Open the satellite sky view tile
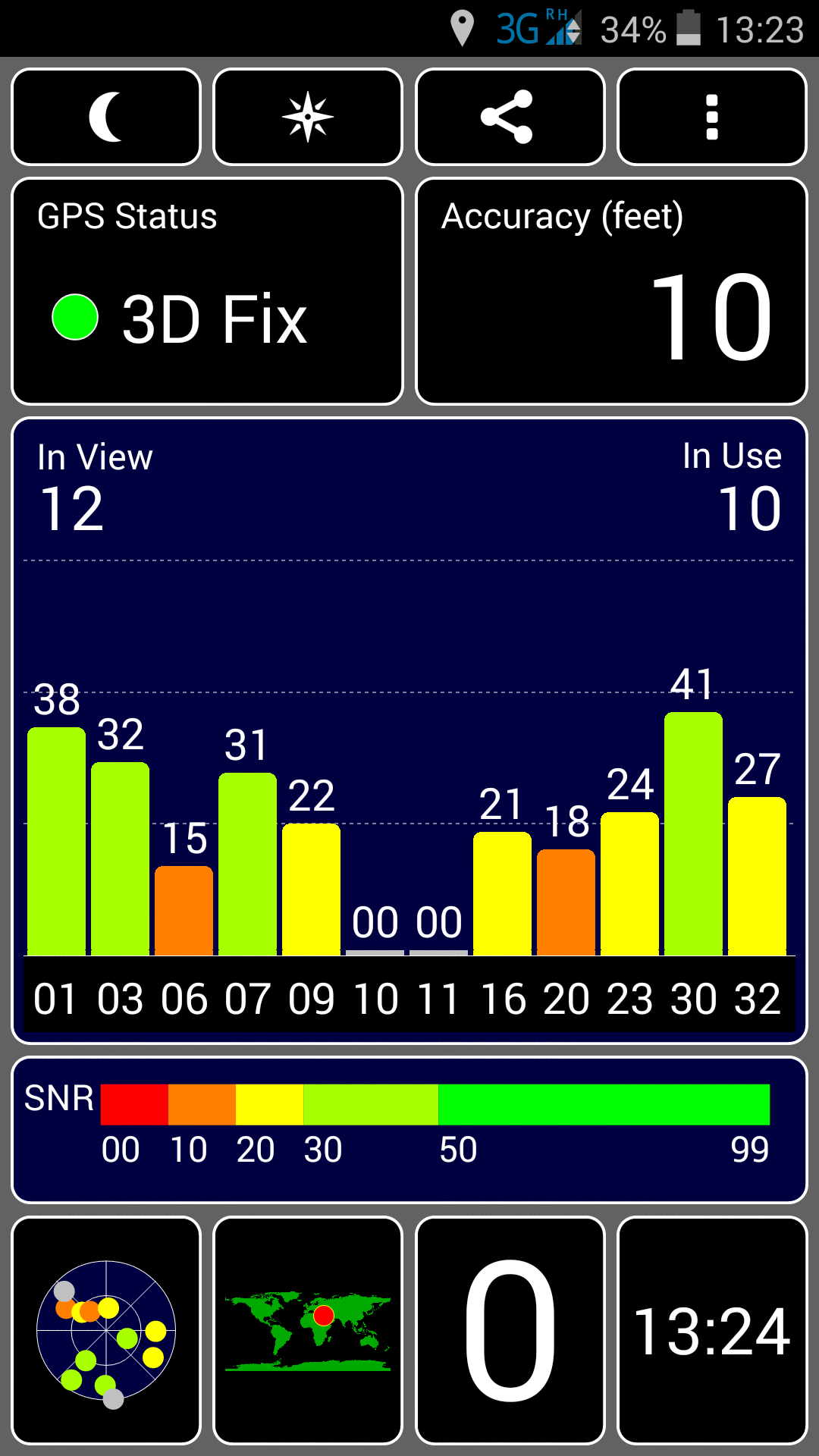This screenshot has height=1456, width=819. (x=106, y=1331)
